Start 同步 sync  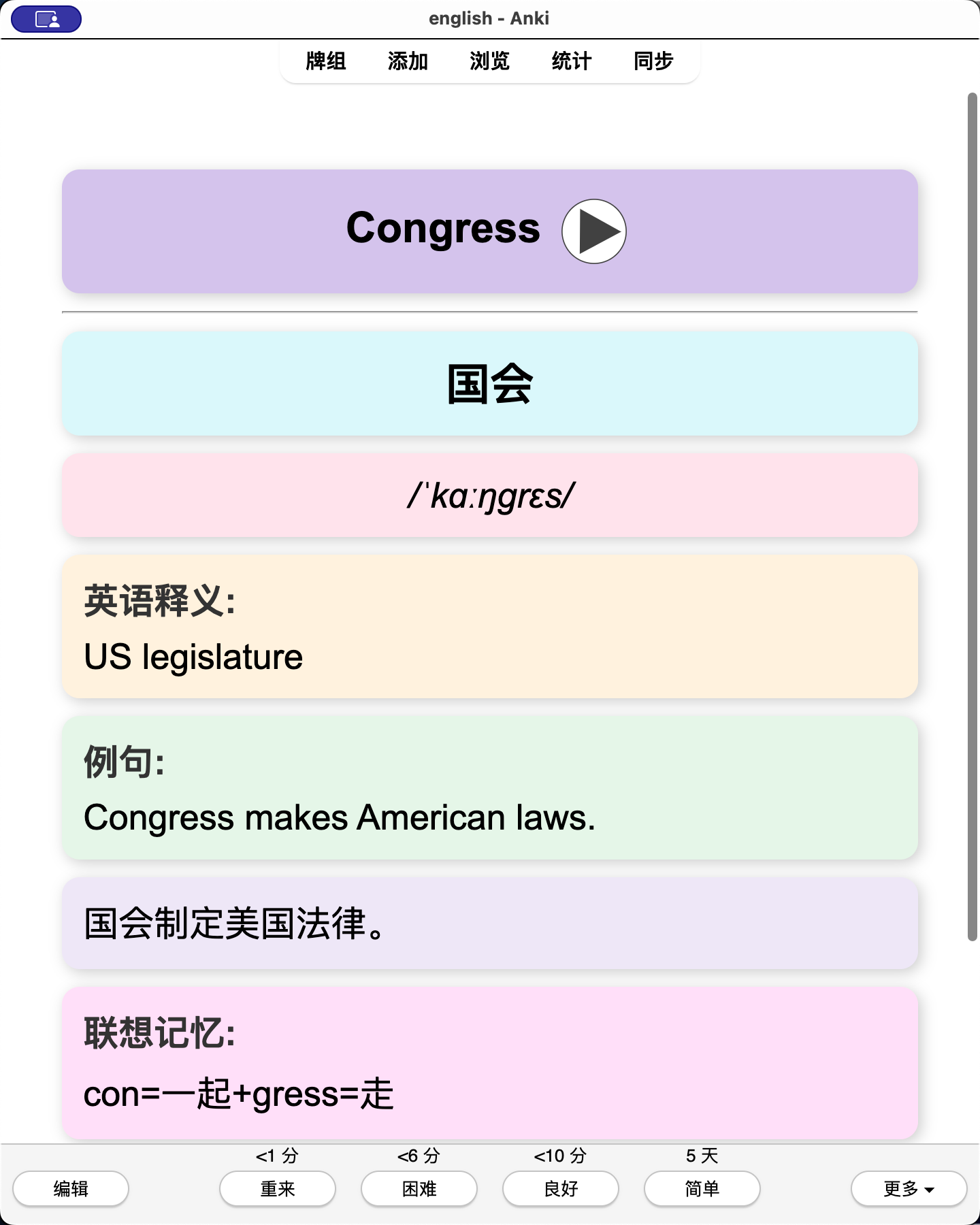653,61
